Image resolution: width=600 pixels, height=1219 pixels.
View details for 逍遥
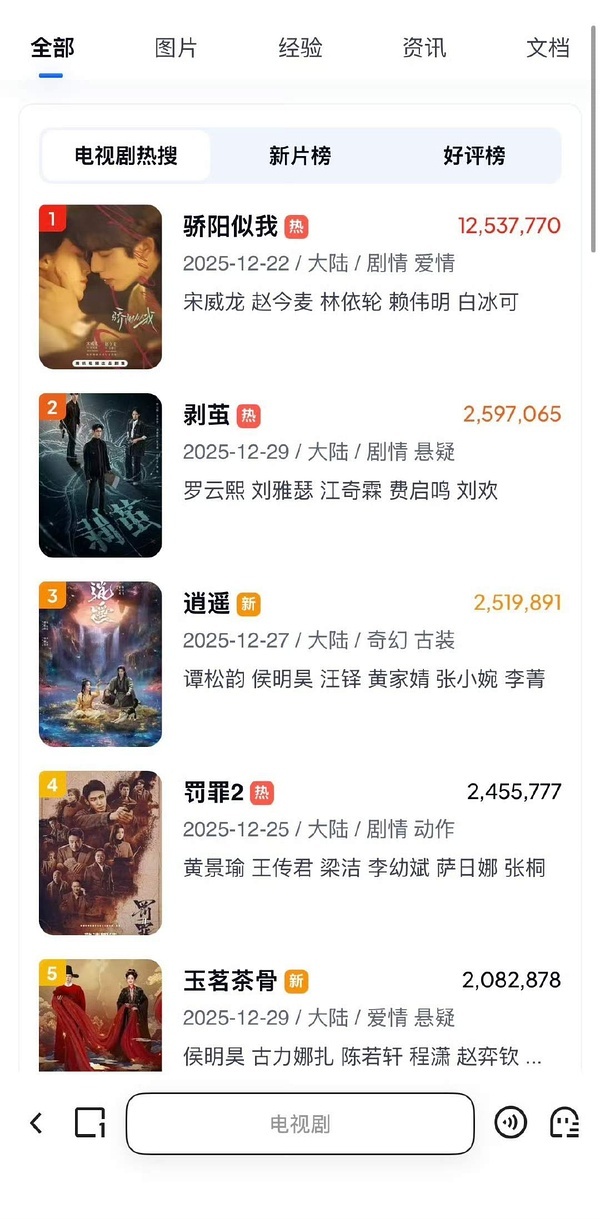click(207, 604)
